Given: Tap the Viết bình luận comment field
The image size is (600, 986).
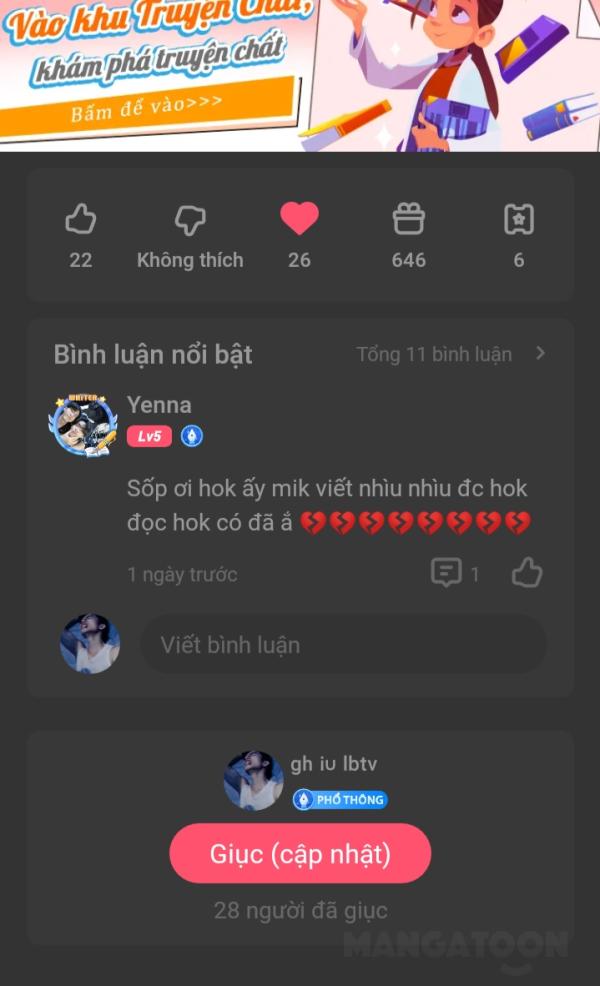Looking at the screenshot, I should coord(343,645).
